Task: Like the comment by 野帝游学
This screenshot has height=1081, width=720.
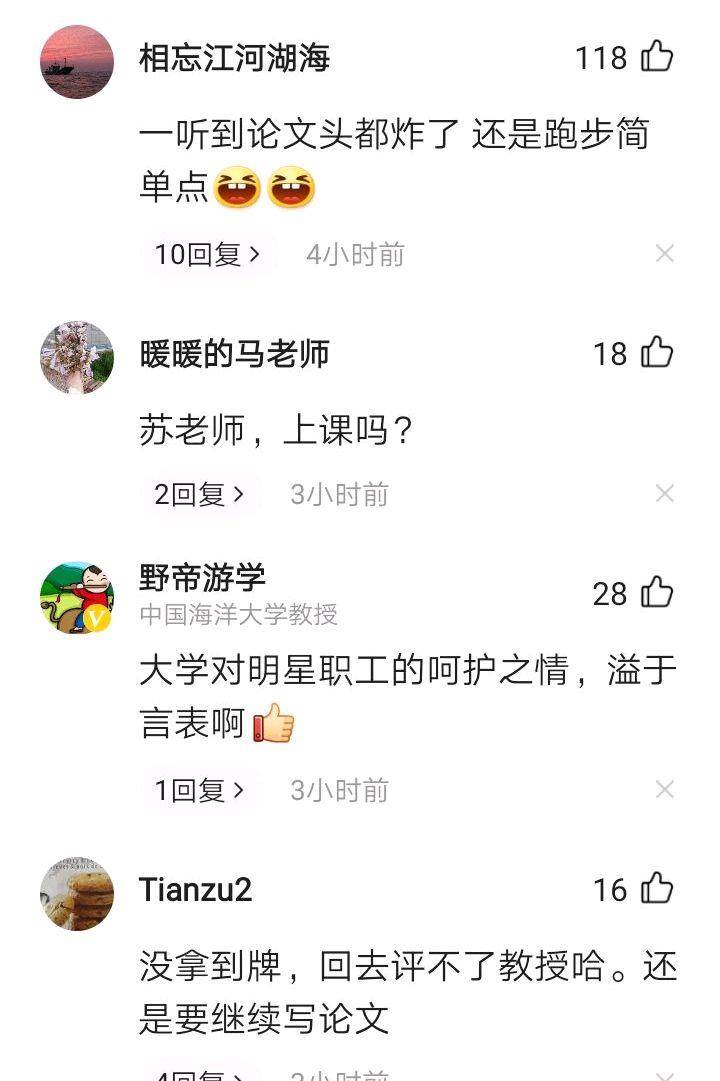Action: coord(657,593)
